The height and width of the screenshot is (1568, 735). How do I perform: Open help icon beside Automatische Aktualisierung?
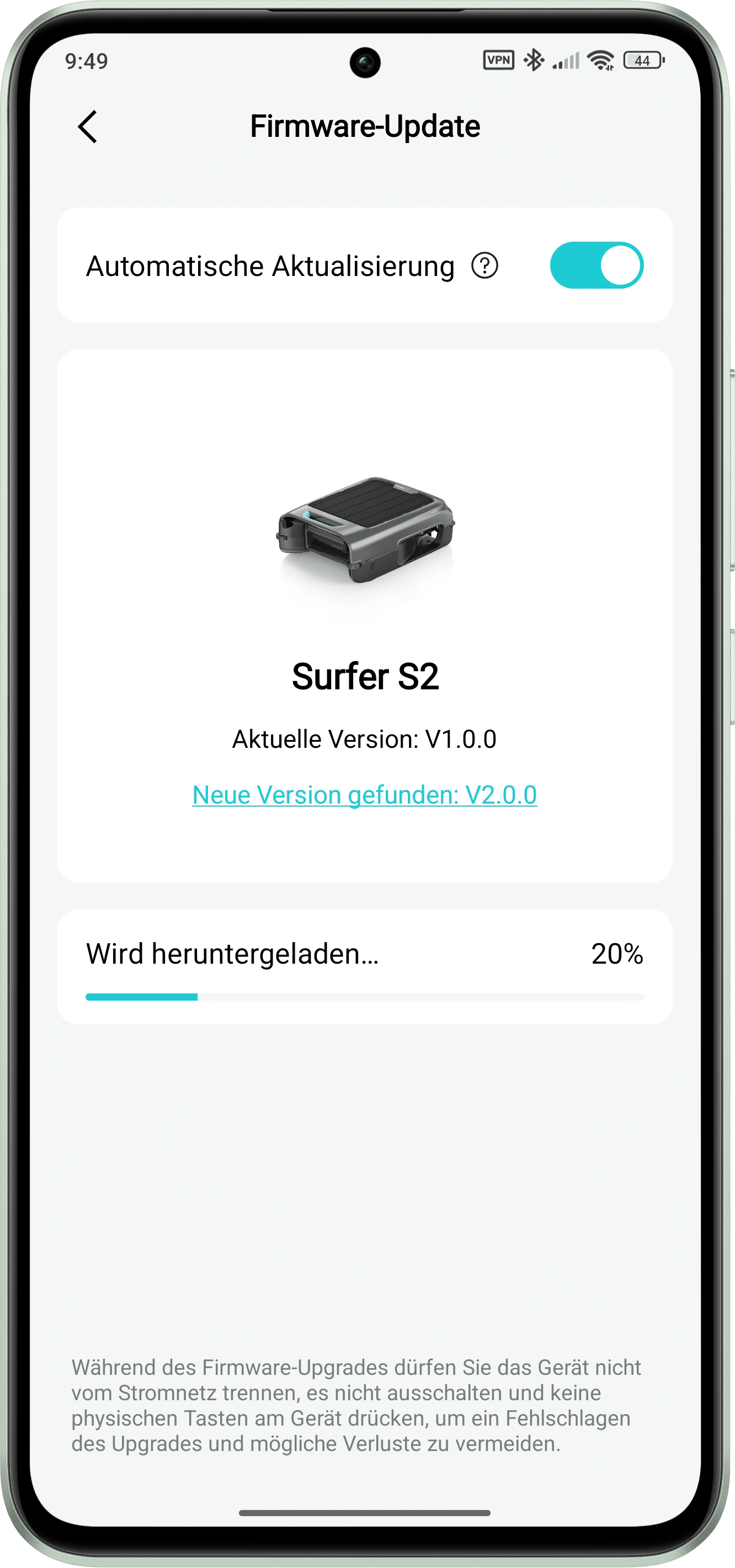485,266
